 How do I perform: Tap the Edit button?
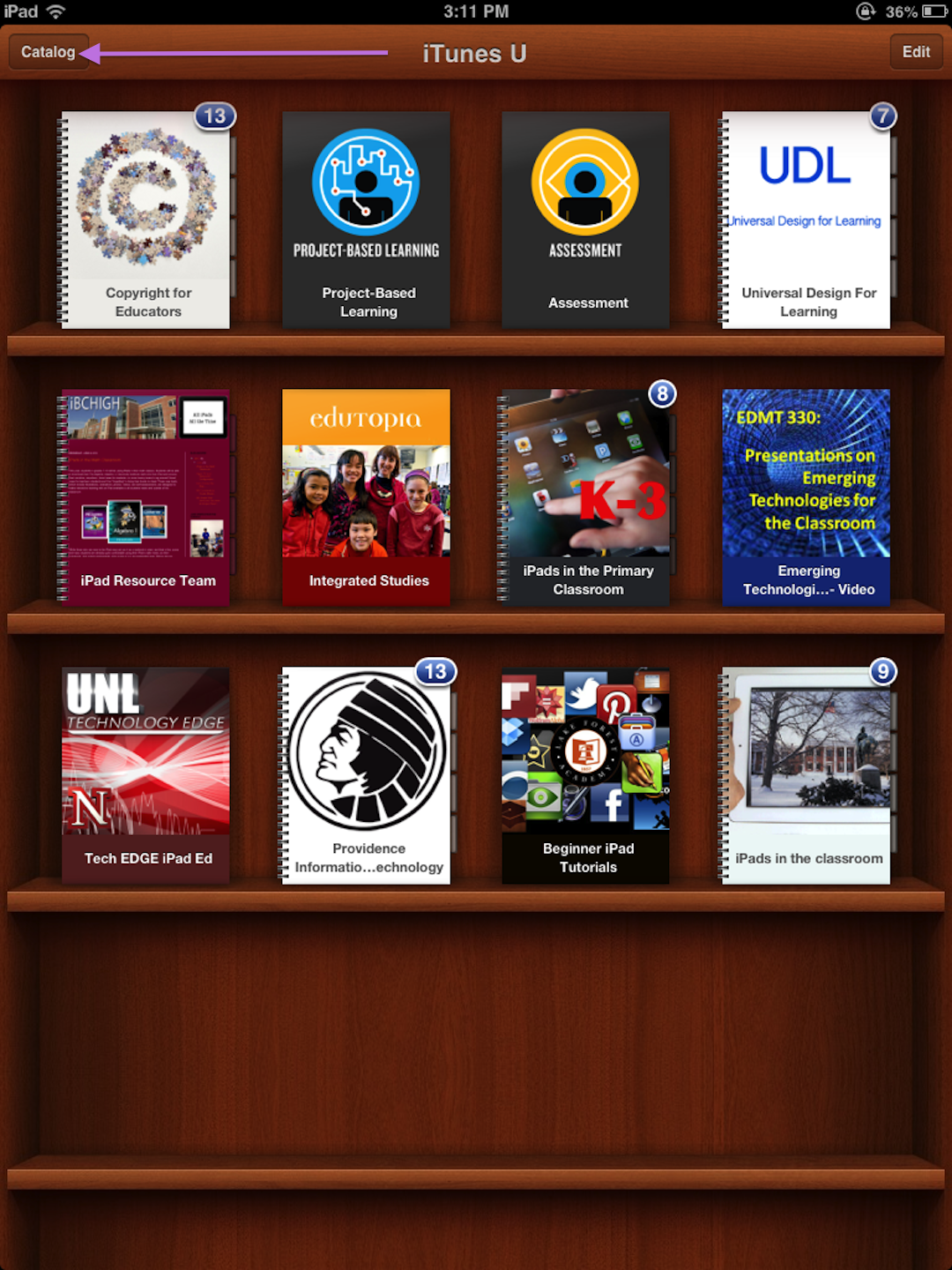(916, 52)
